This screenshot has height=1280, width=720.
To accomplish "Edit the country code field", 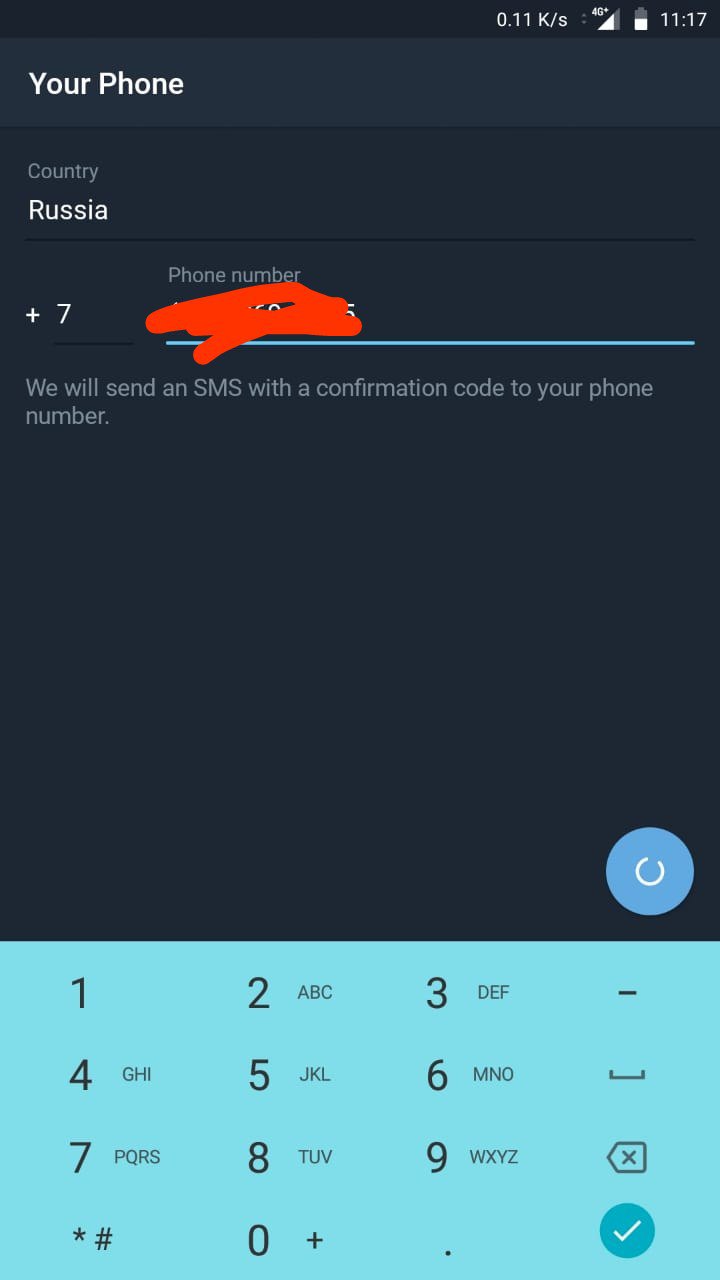I will click(x=92, y=315).
